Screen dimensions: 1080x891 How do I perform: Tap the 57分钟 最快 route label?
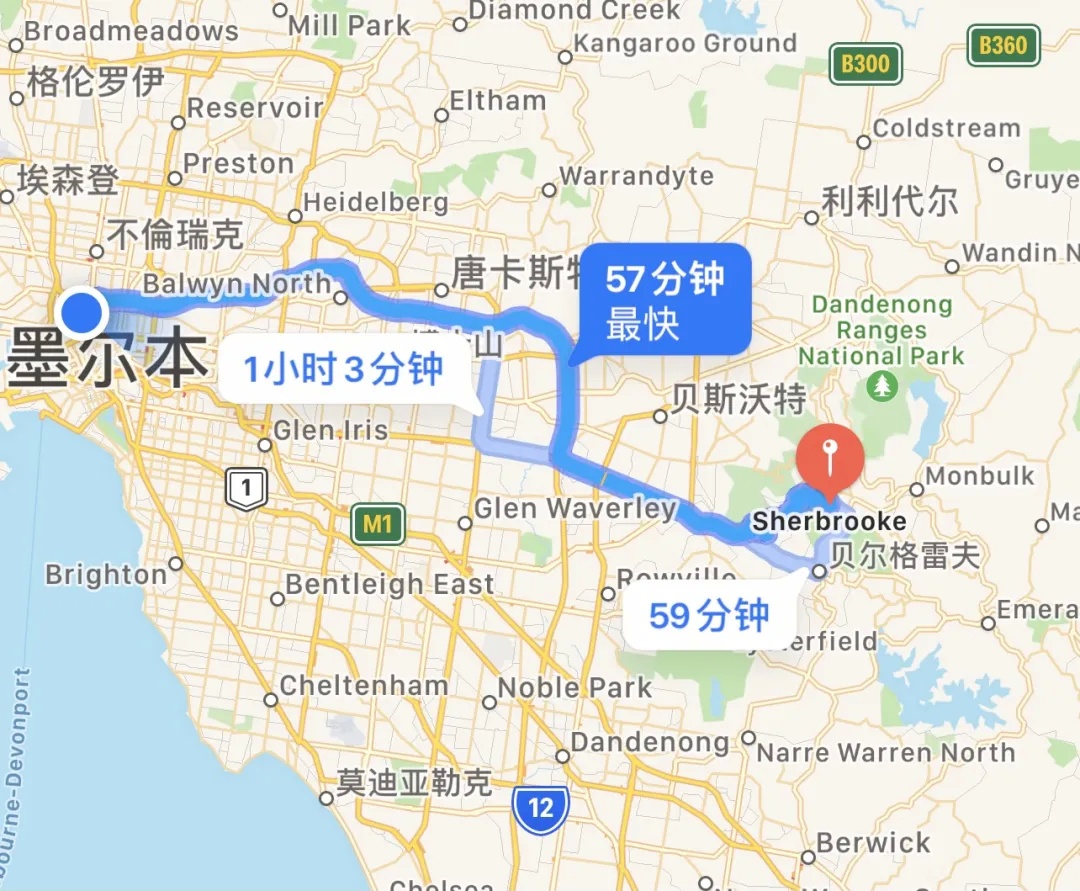click(664, 300)
